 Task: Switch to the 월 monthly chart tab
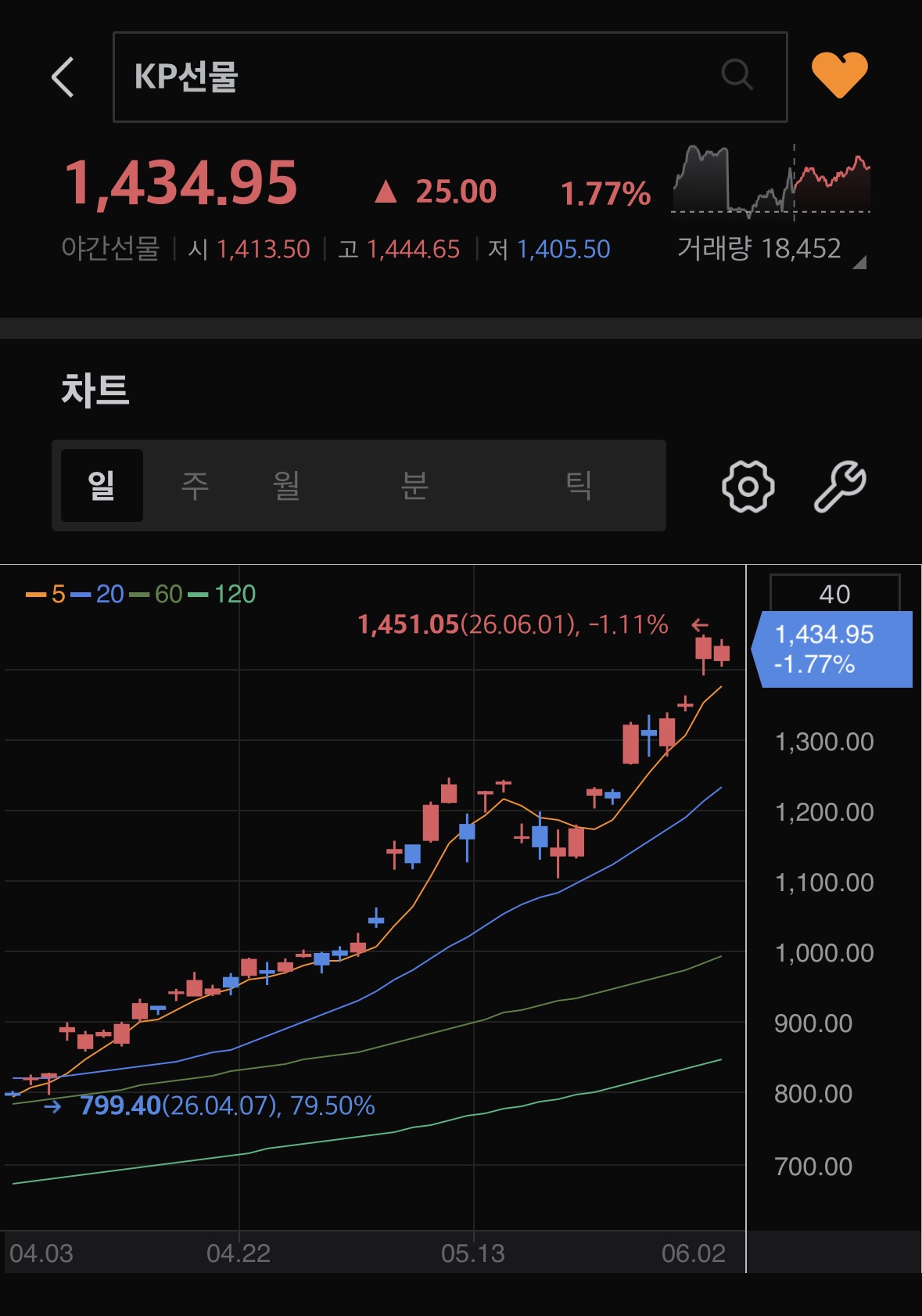(286, 485)
